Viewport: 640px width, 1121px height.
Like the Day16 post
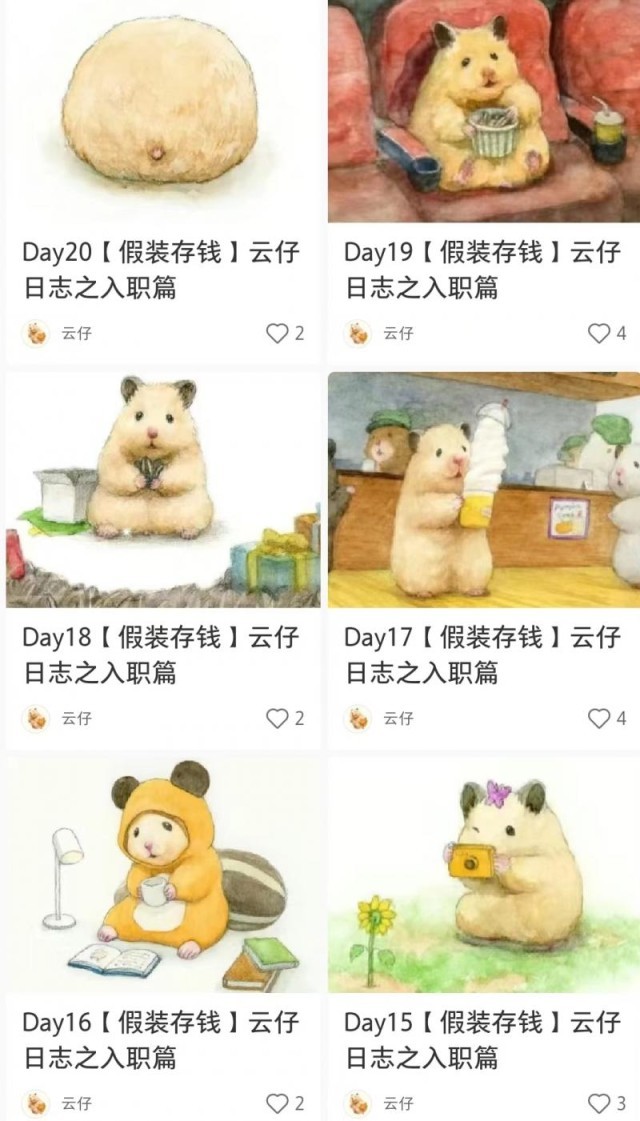(277, 1104)
